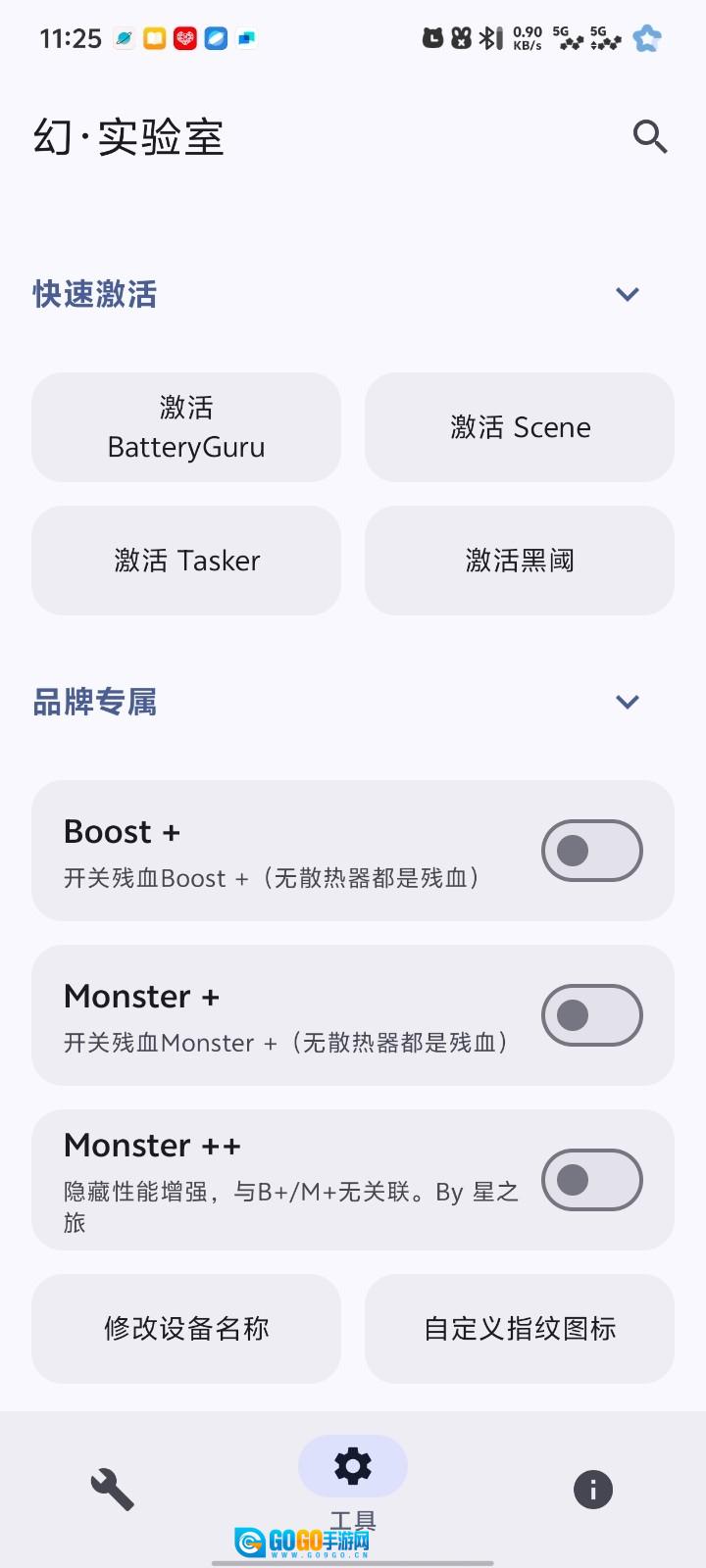Toggle the Monster ++ switch
This screenshot has width=706, height=1568.
click(591, 1180)
